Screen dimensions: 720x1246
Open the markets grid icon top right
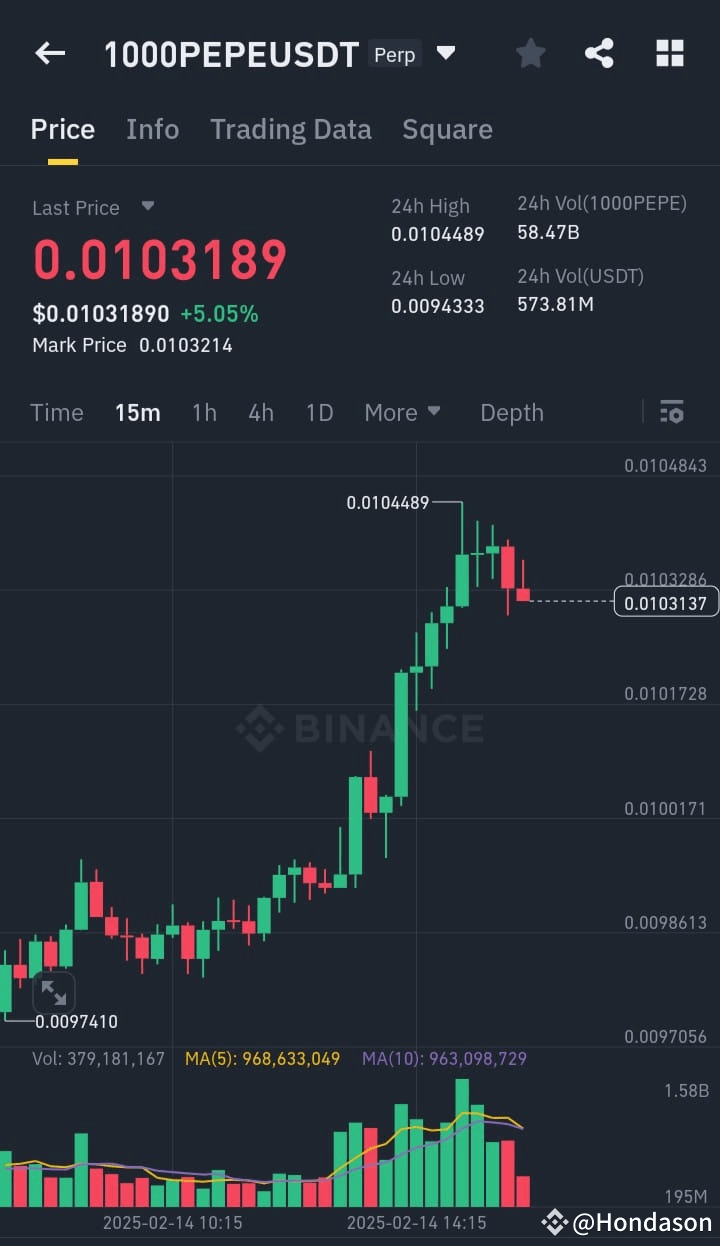click(x=668, y=53)
